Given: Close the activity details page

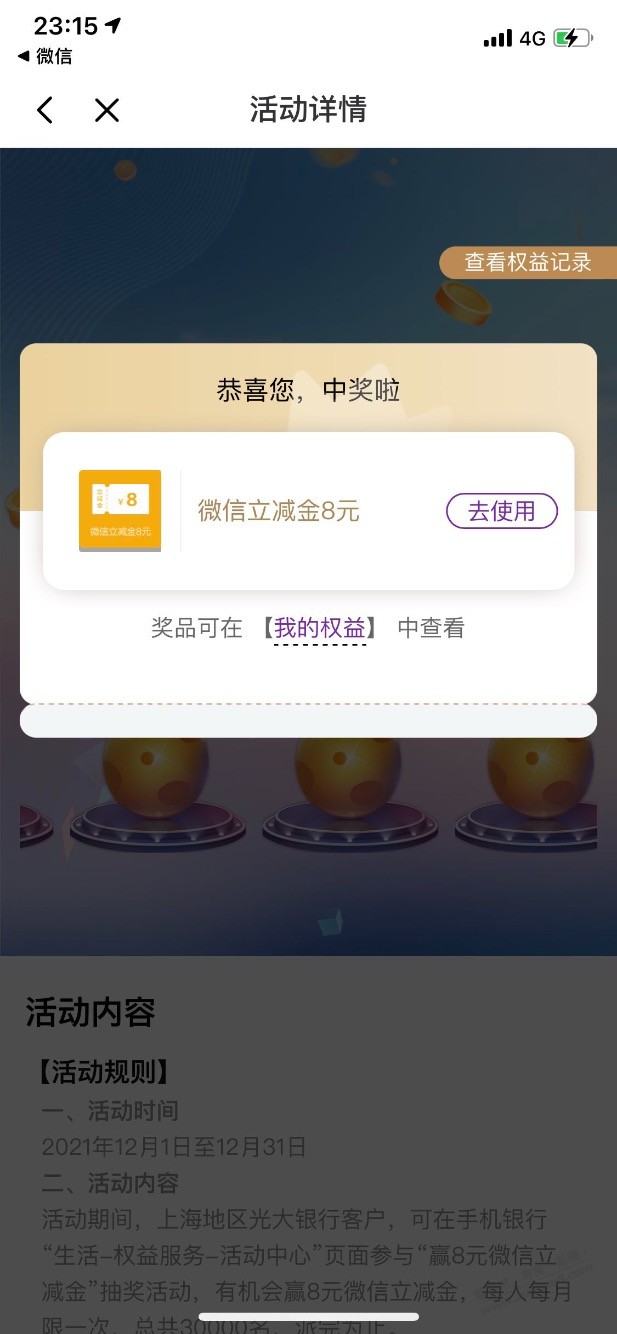Looking at the screenshot, I should pos(107,110).
